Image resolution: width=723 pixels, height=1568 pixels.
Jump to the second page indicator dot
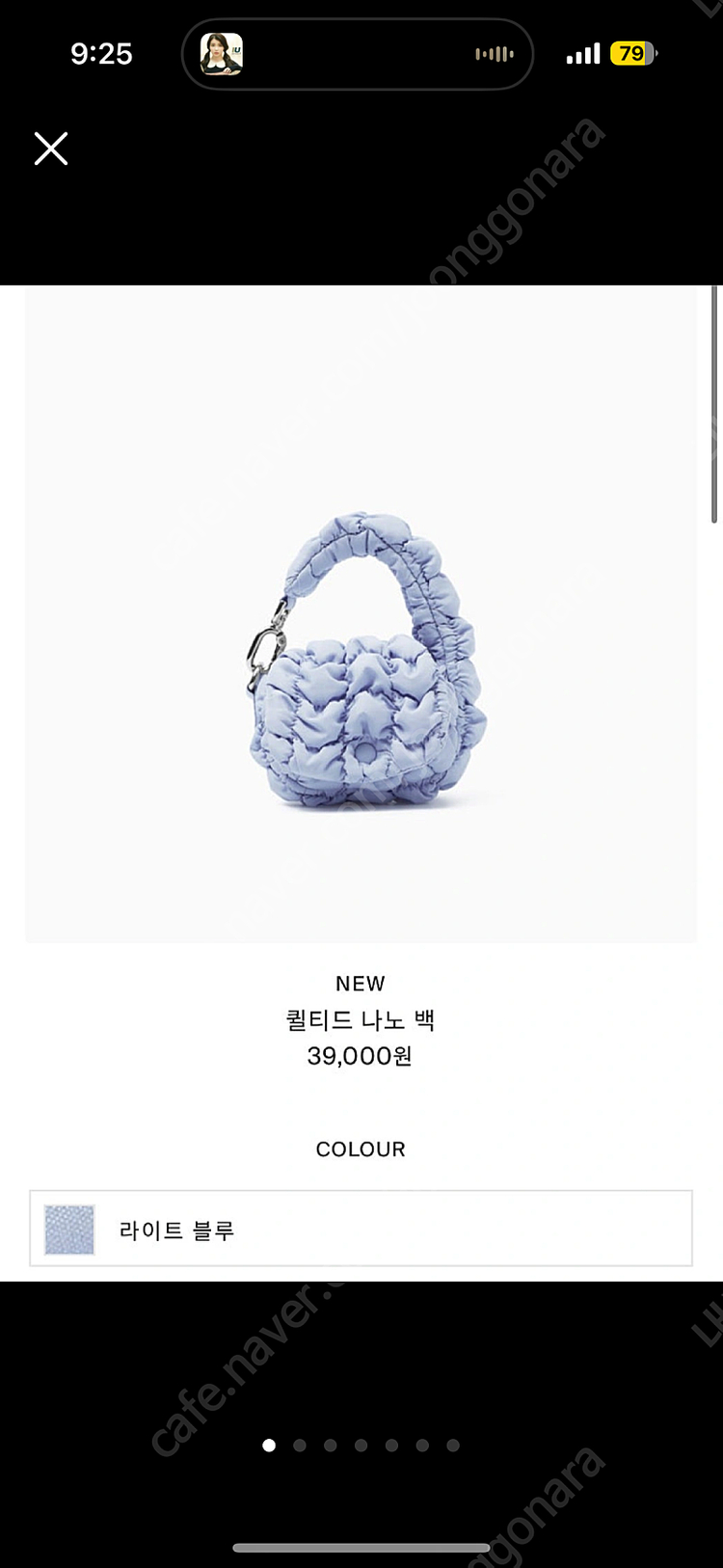(300, 1446)
